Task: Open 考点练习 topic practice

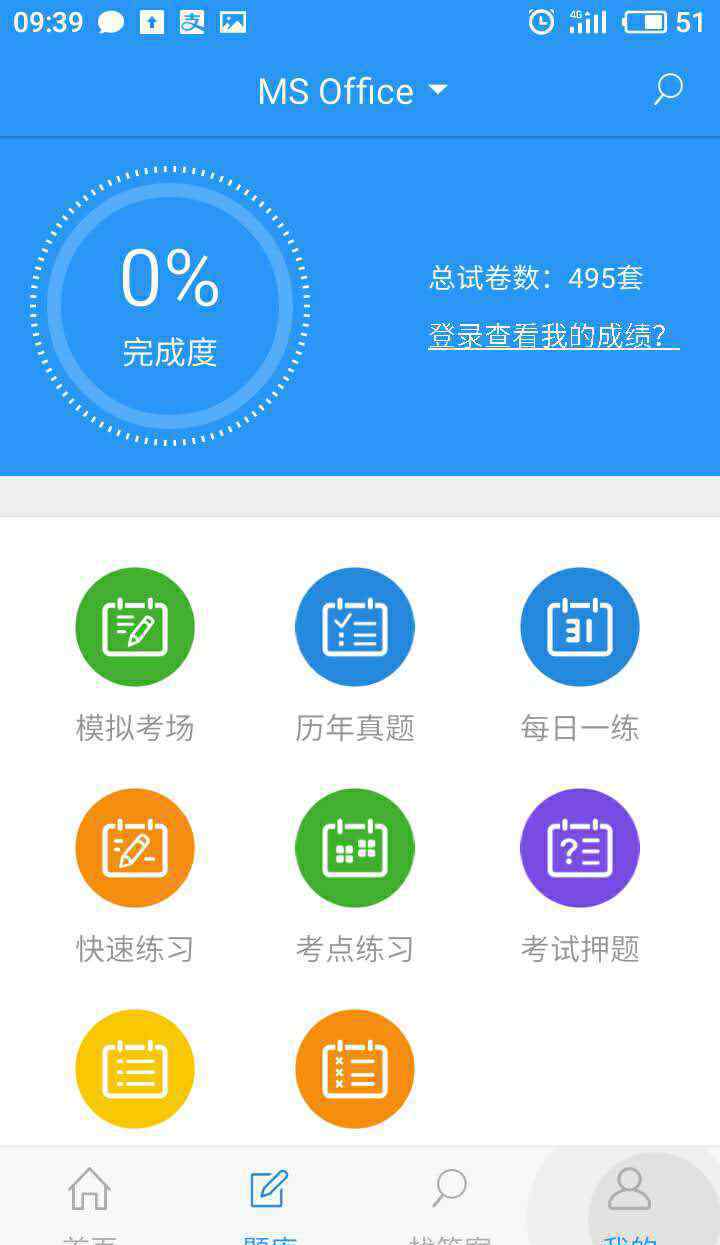Action: 355,876
